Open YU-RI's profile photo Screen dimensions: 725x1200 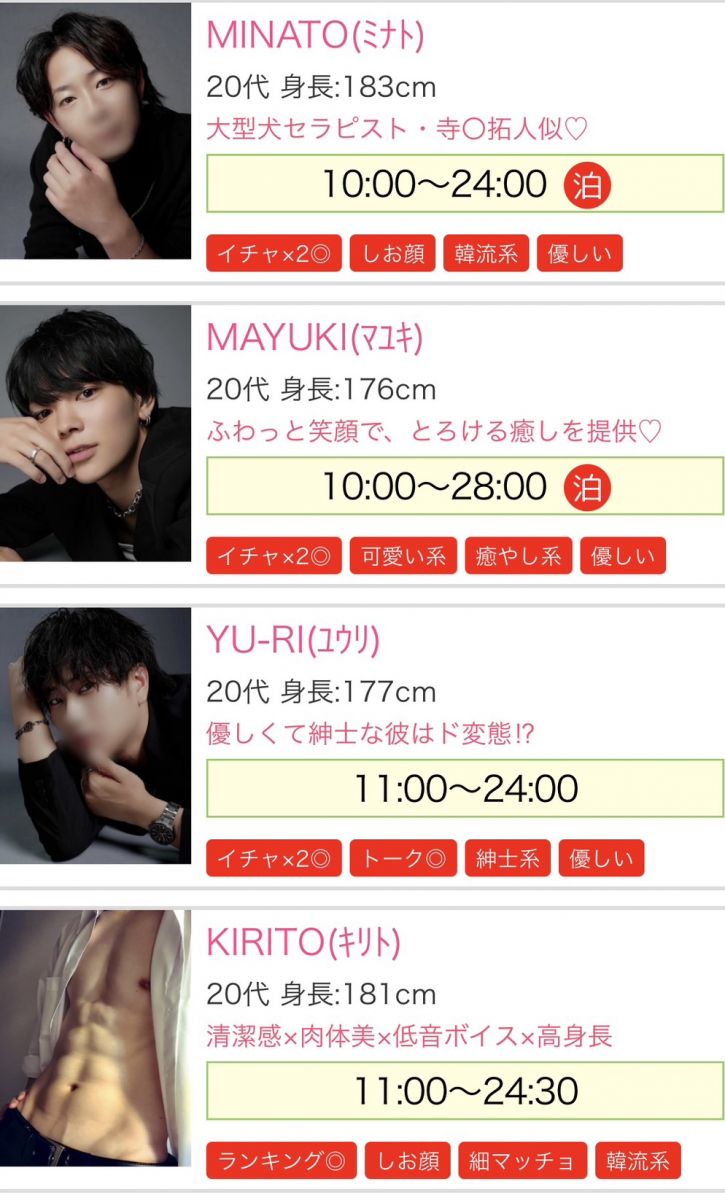(x=95, y=735)
